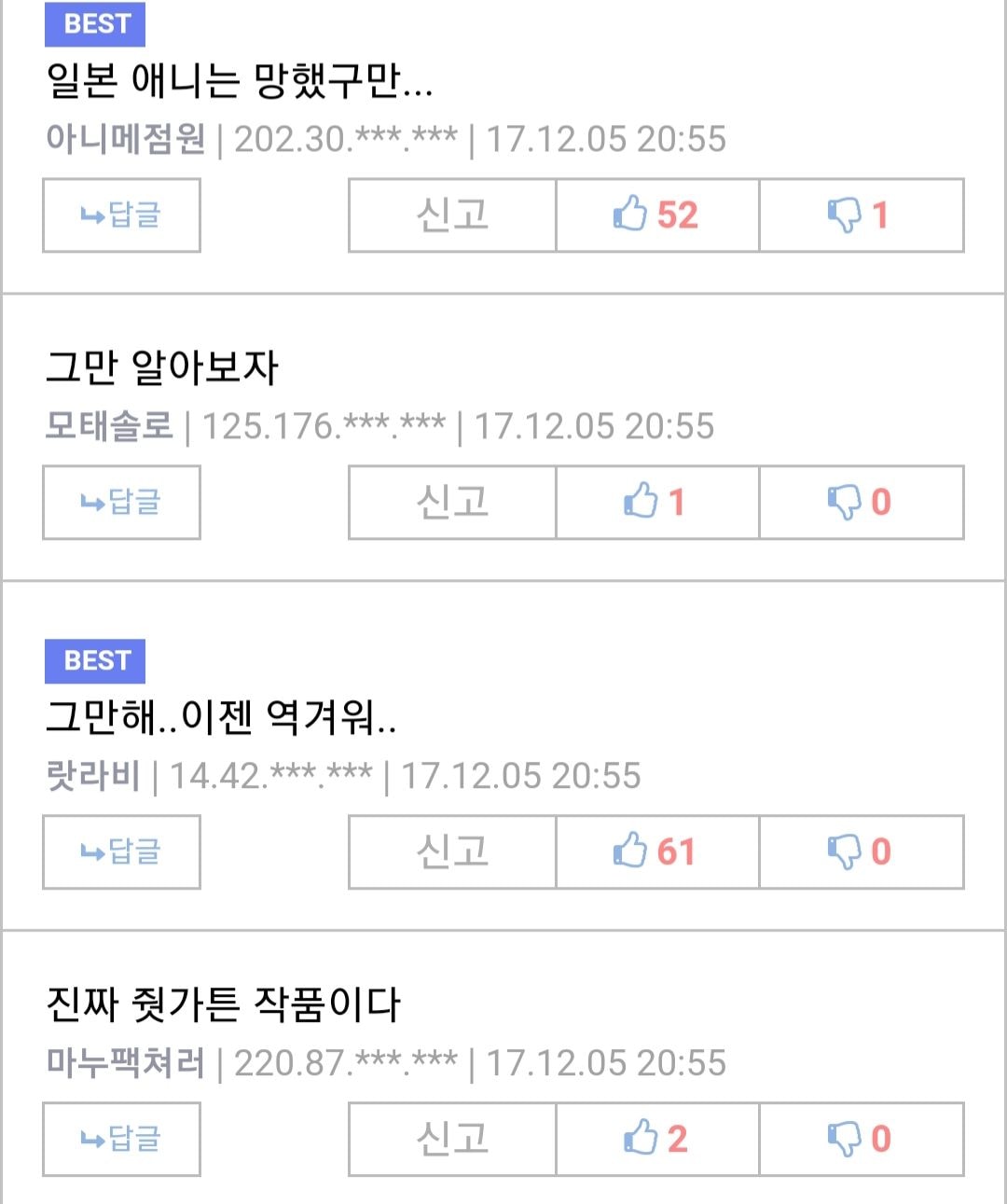Image resolution: width=1007 pixels, height=1204 pixels.
Task: Report the comment by 아니메점원
Action: click(x=452, y=215)
